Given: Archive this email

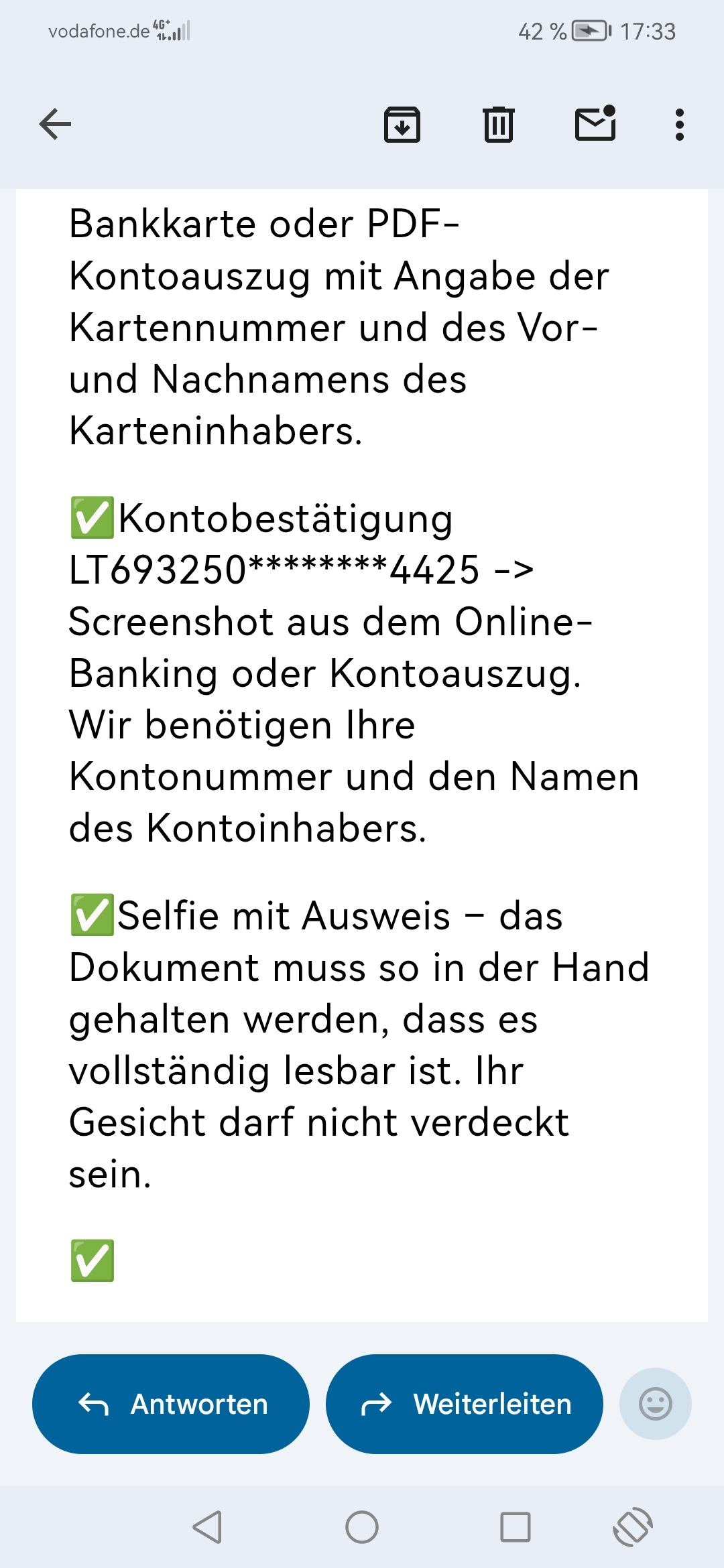Looking at the screenshot, I should (x=402, y=125).
